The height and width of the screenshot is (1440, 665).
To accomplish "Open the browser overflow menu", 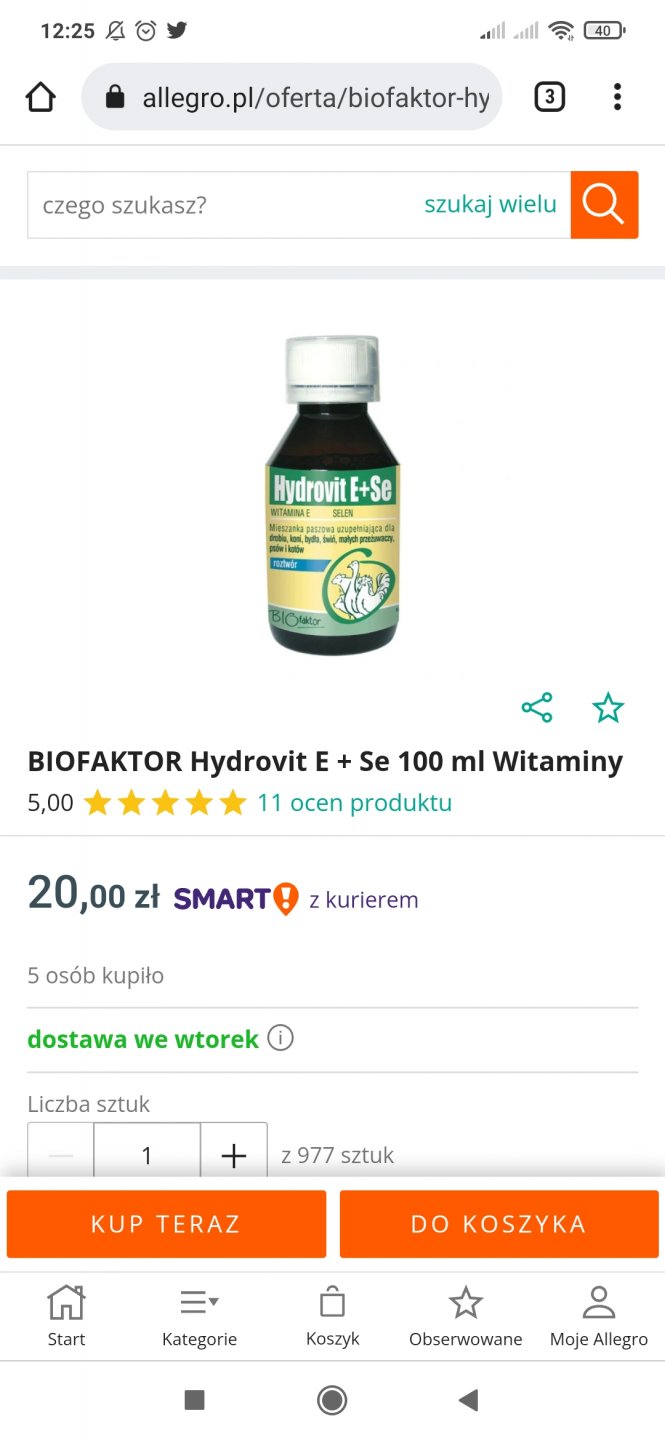I will [x=617, y=97].
